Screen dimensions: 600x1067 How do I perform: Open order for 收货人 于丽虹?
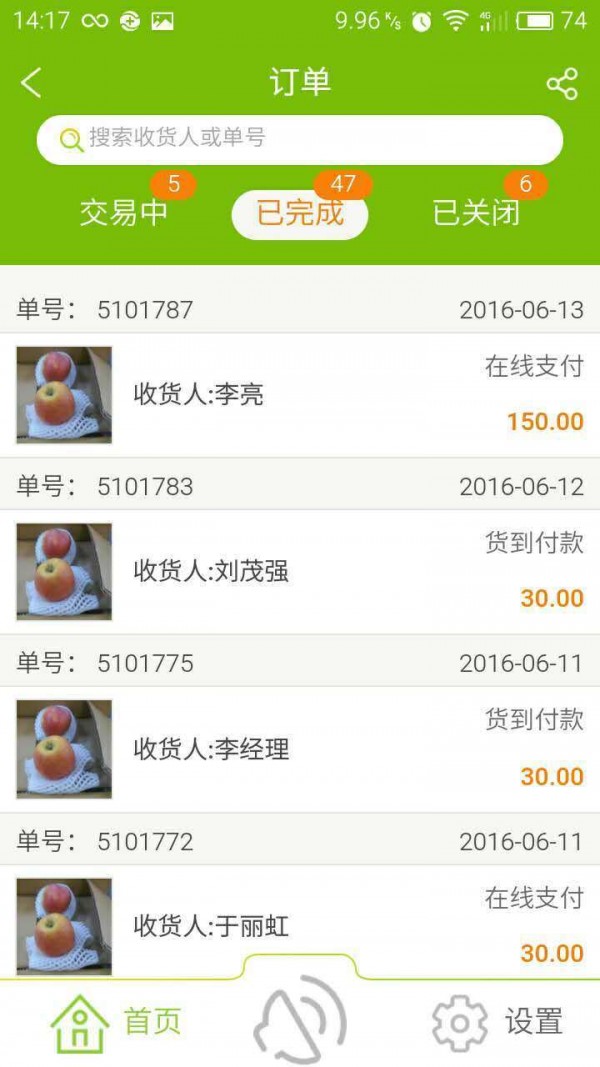click(x=300, y=925)
